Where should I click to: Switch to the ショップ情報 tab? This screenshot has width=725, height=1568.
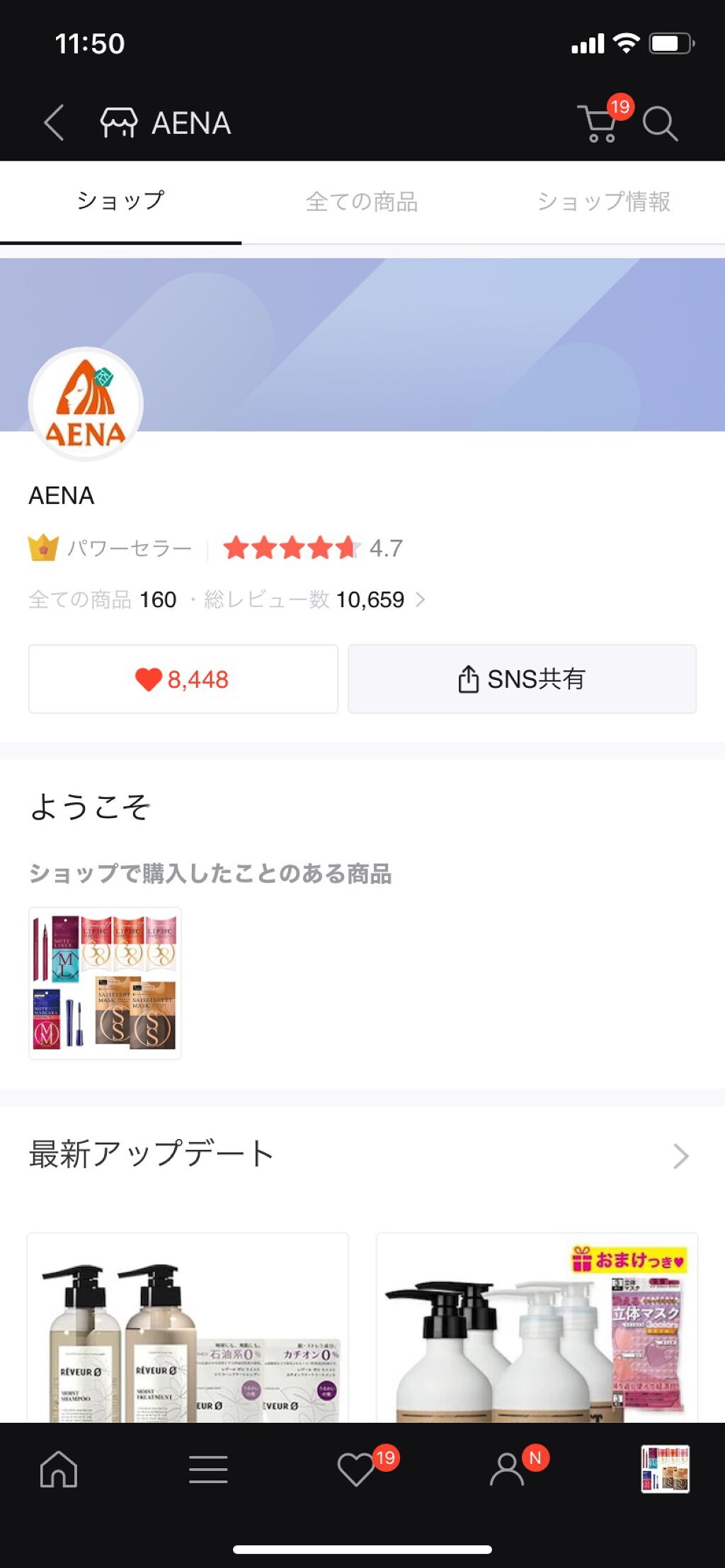[x=603, y=202]
